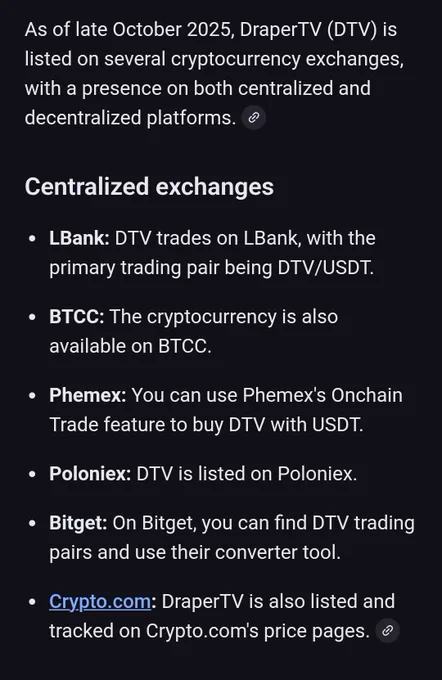The image size is (442, 680).
Task: Open the Crypto.com hyperlink
Action: click(x=100, y=602)
